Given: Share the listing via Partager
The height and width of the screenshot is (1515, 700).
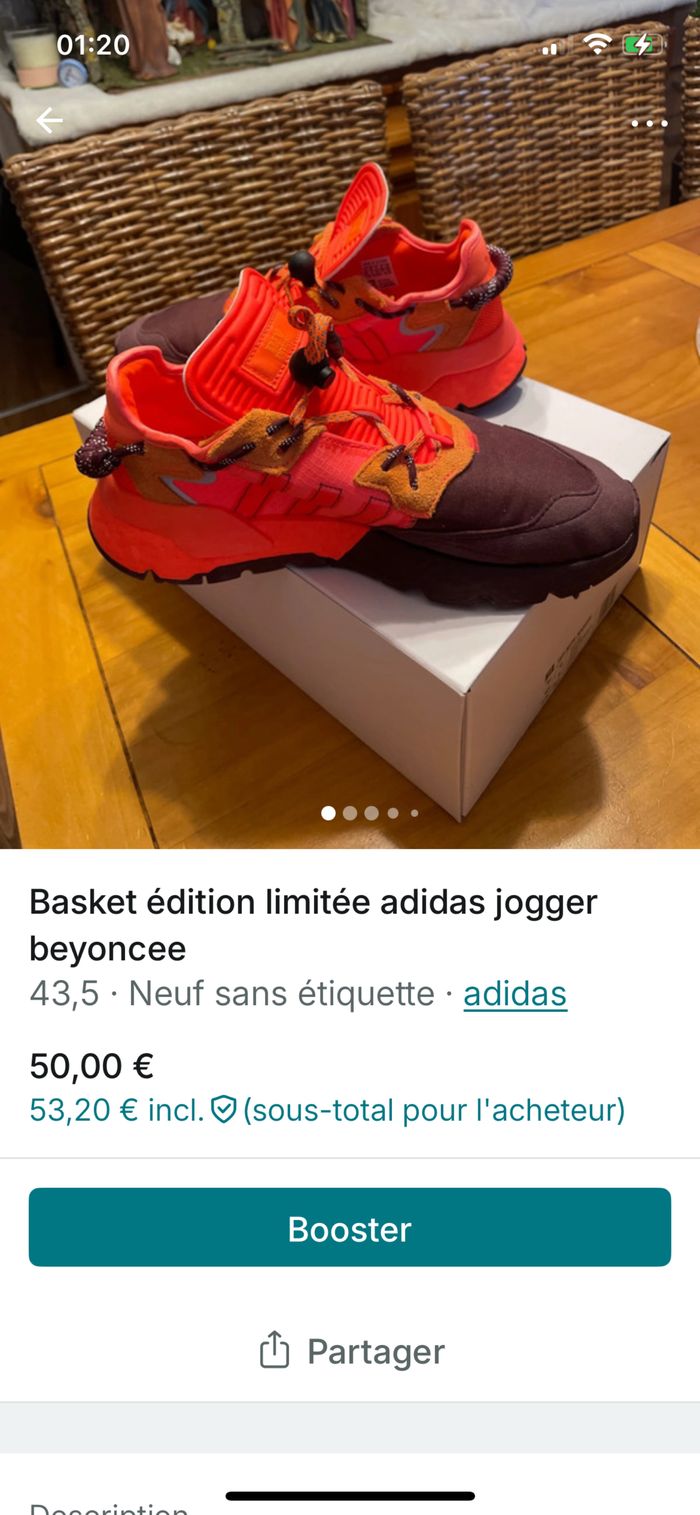Looking at the screenshot, I should pos(350,1351).
